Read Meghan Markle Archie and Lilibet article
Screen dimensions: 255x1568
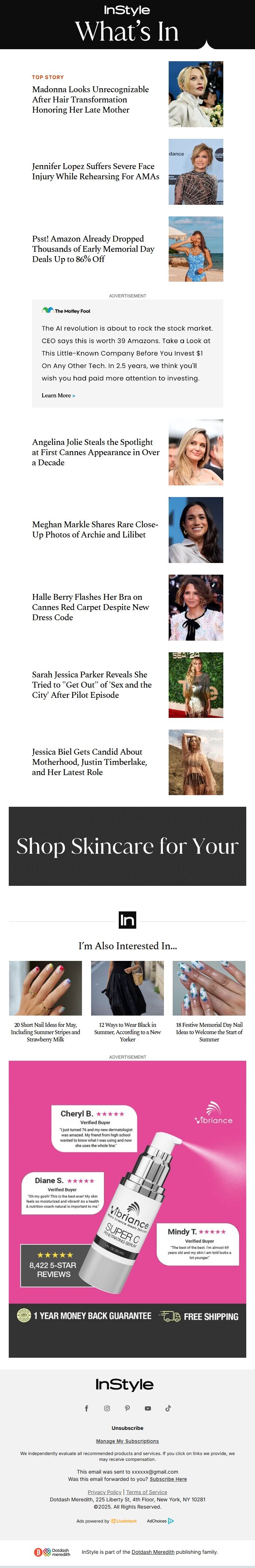pyautogui.click(x=95, y=529)
